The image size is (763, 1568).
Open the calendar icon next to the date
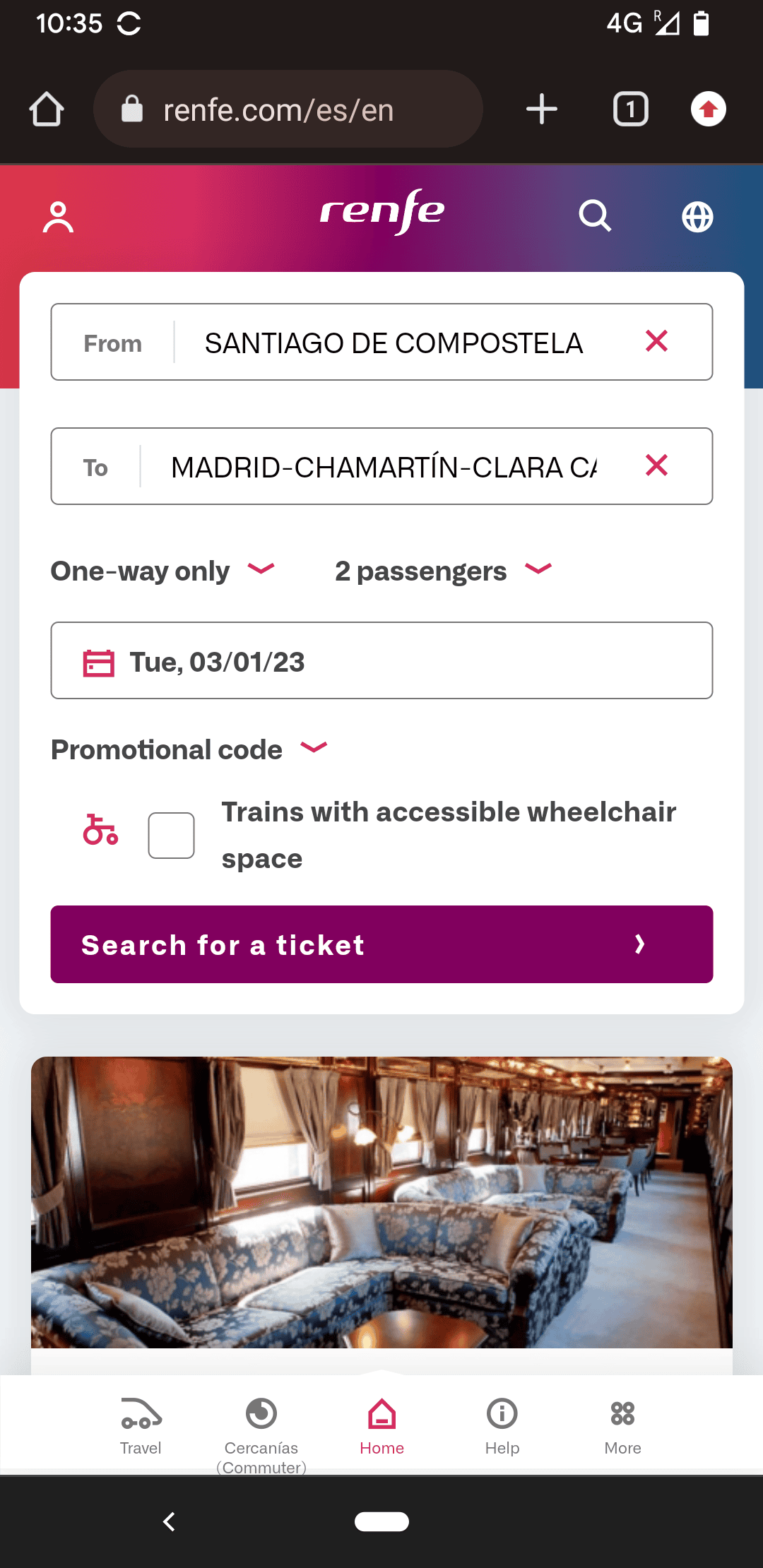click(98, 661)
